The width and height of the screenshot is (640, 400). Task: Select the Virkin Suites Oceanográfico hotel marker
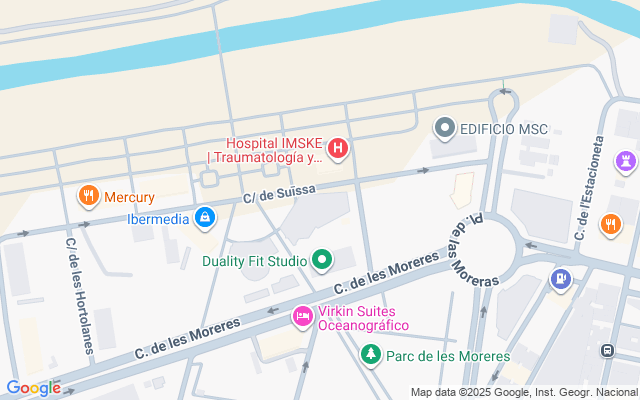[x=301, y=317]
